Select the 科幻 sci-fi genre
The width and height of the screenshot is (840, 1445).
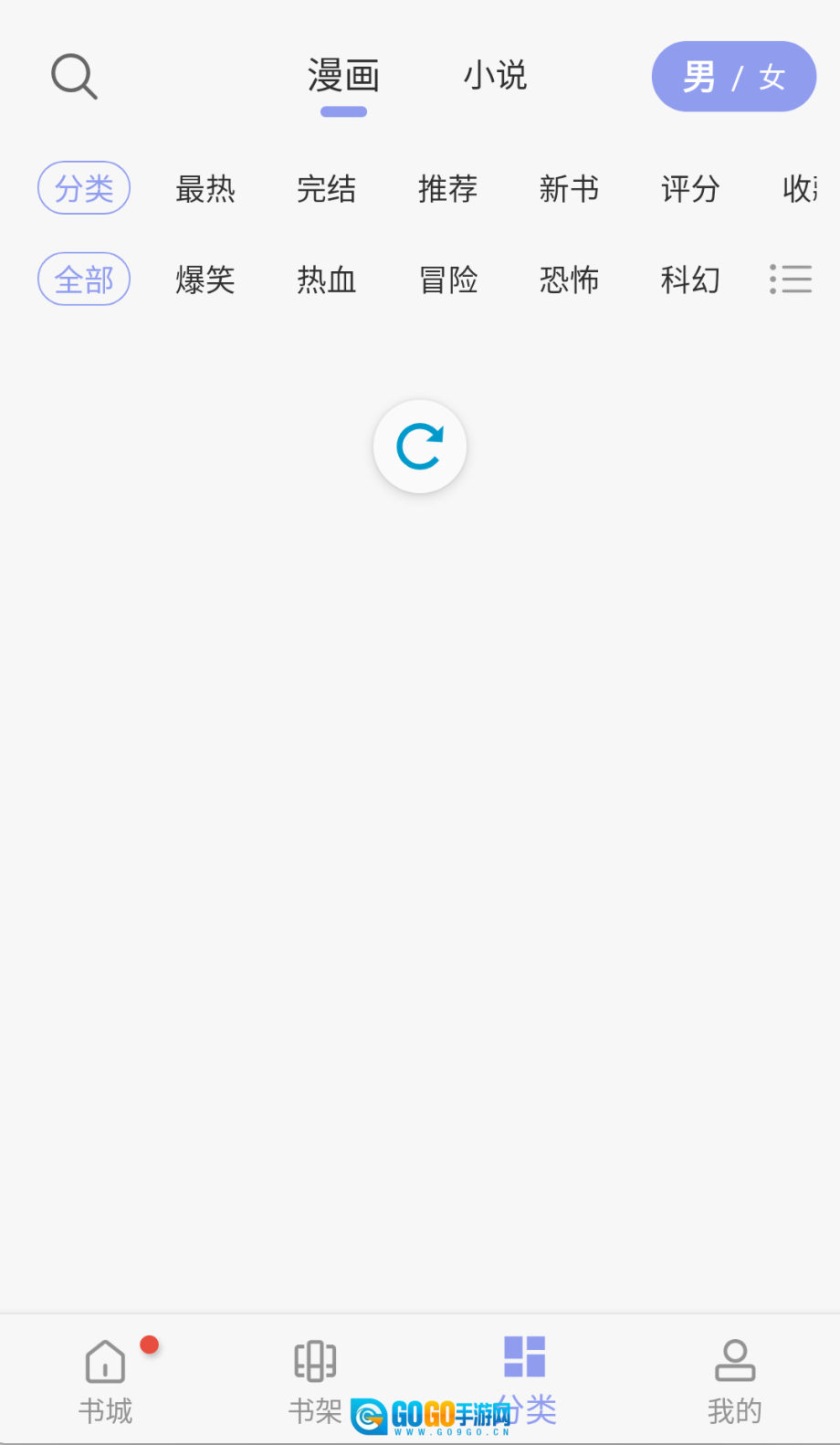pyautogui.click(x=690, y=280)
